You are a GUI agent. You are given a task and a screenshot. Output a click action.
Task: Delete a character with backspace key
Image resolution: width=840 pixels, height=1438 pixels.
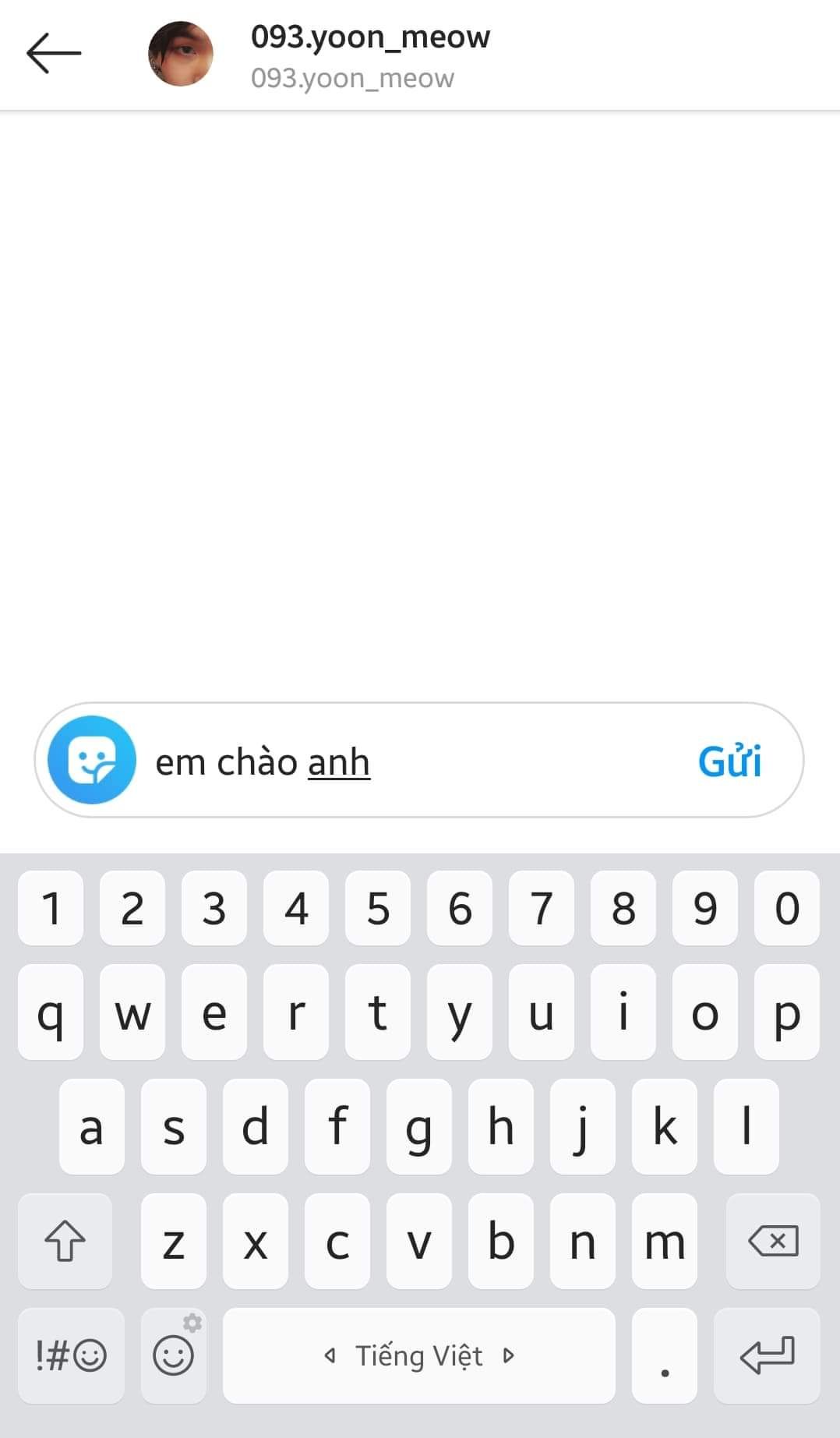772,1240
